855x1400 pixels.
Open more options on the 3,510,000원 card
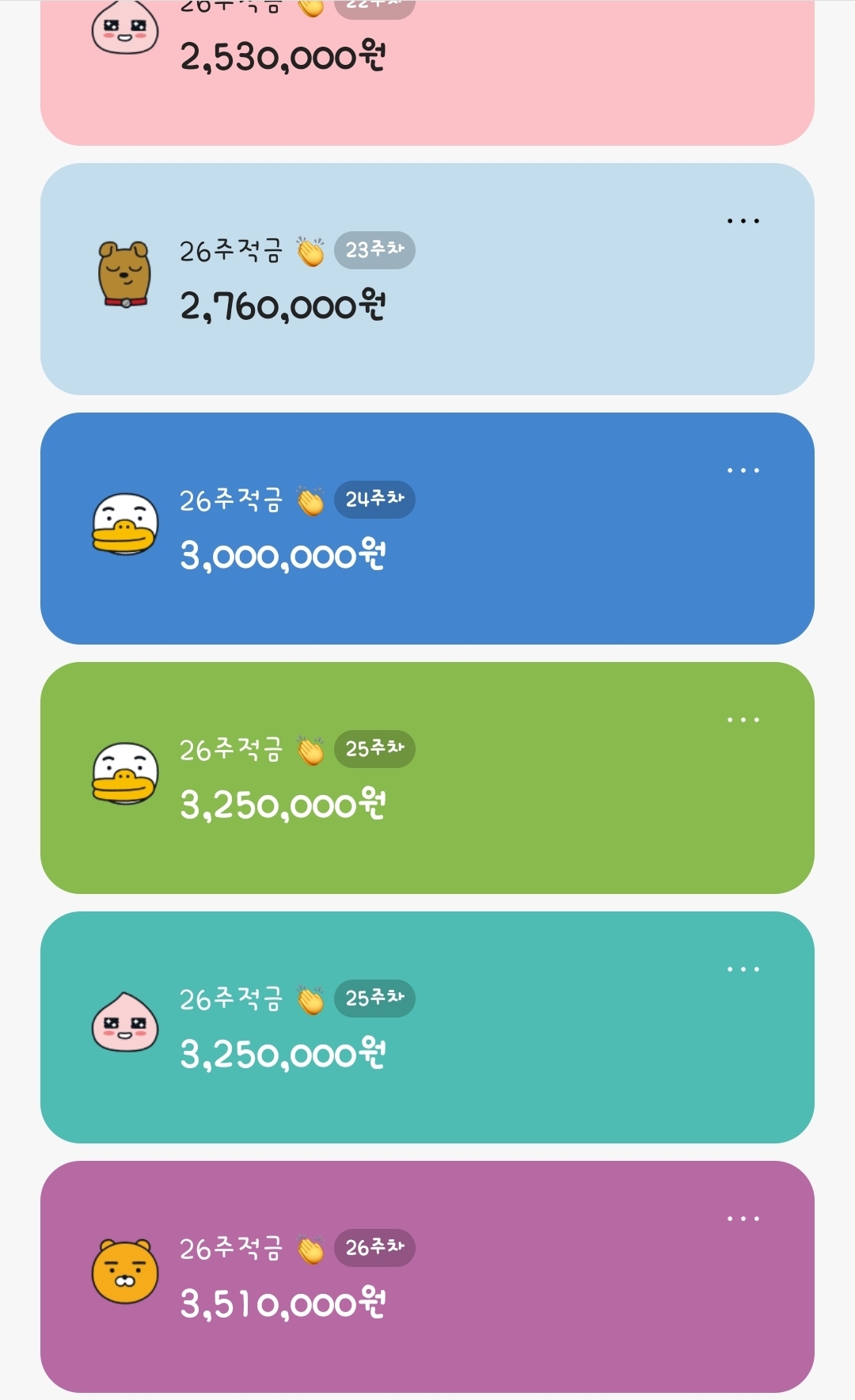(743, 1219)
